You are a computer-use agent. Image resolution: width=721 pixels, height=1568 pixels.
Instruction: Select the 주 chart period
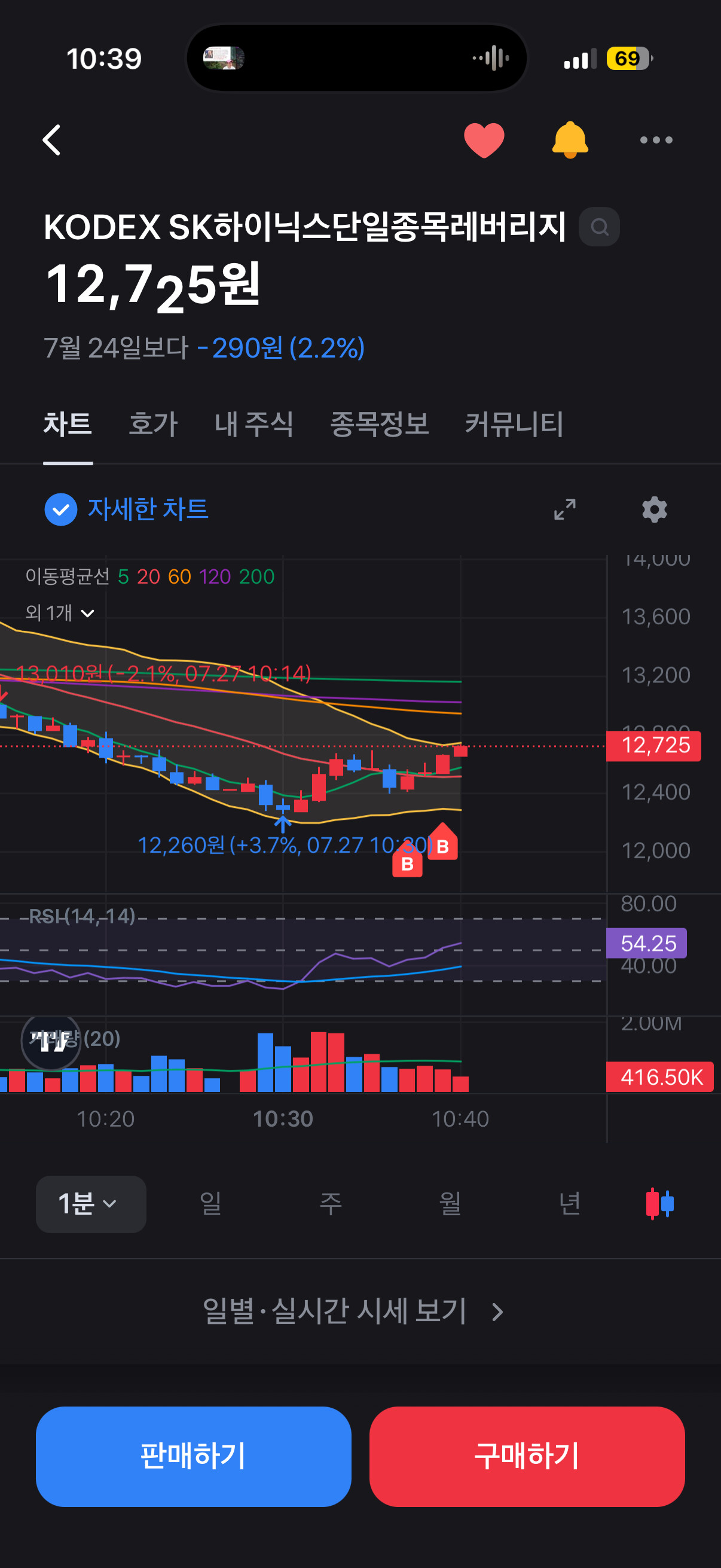(331, 1204)
